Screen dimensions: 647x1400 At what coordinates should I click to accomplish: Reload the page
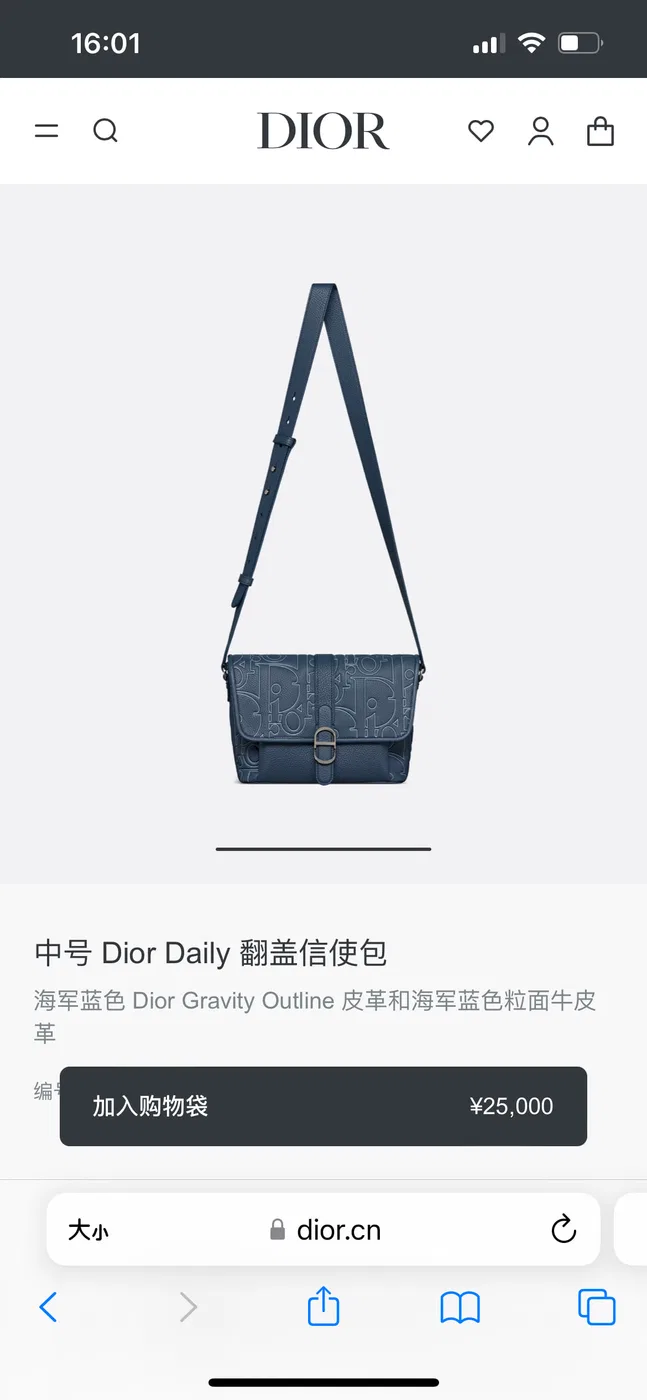click(x=564, y=1229)
